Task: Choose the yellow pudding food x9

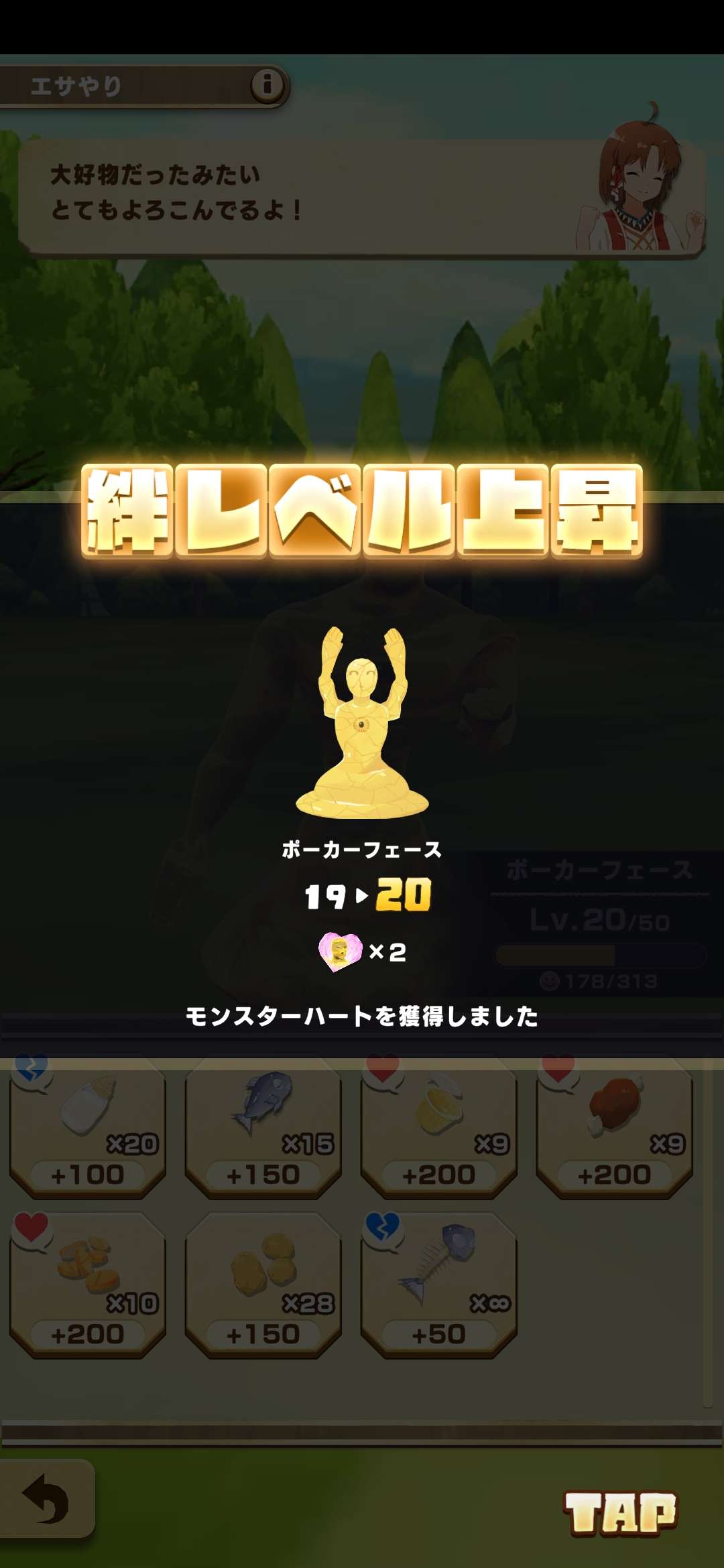Action: [x=438, y=1127]
